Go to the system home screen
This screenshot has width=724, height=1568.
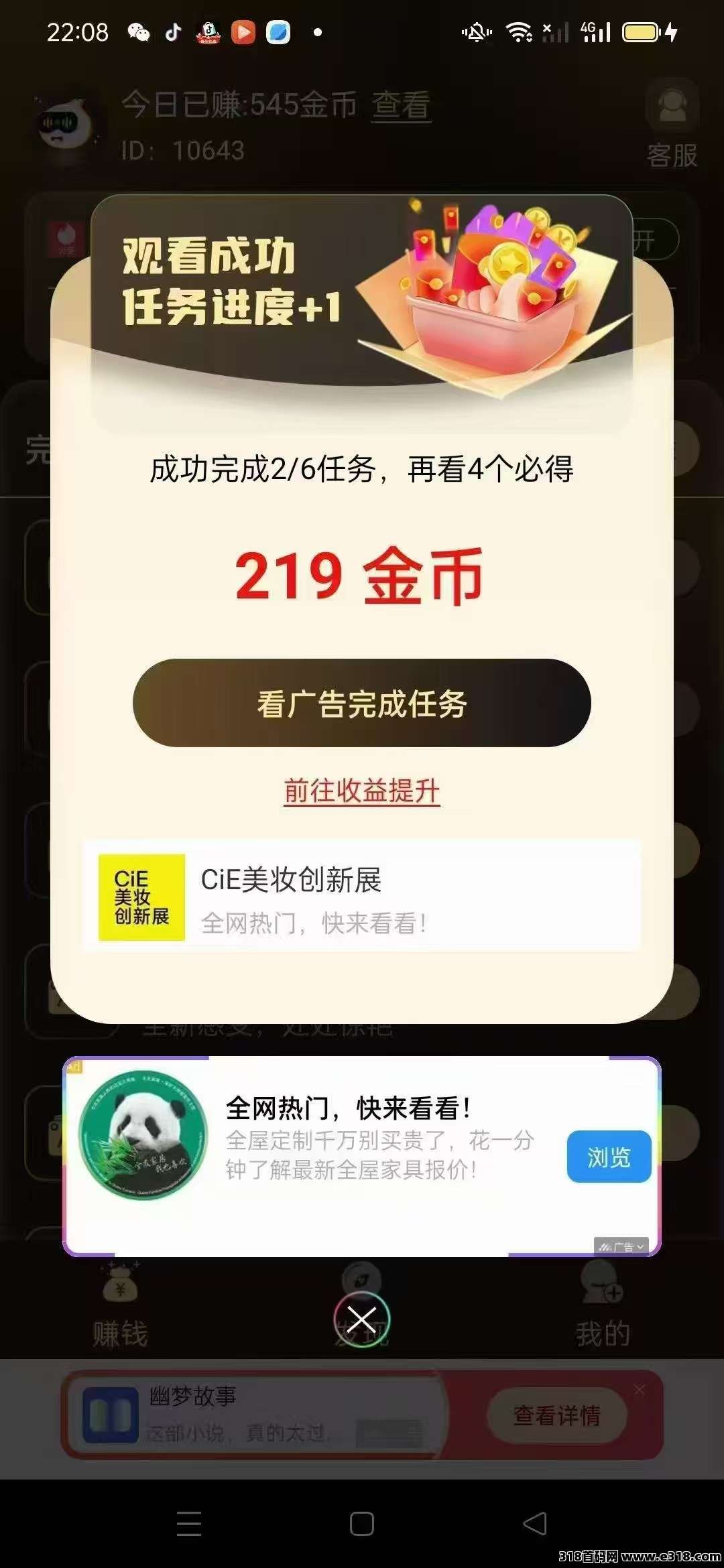coord(362,1523)
